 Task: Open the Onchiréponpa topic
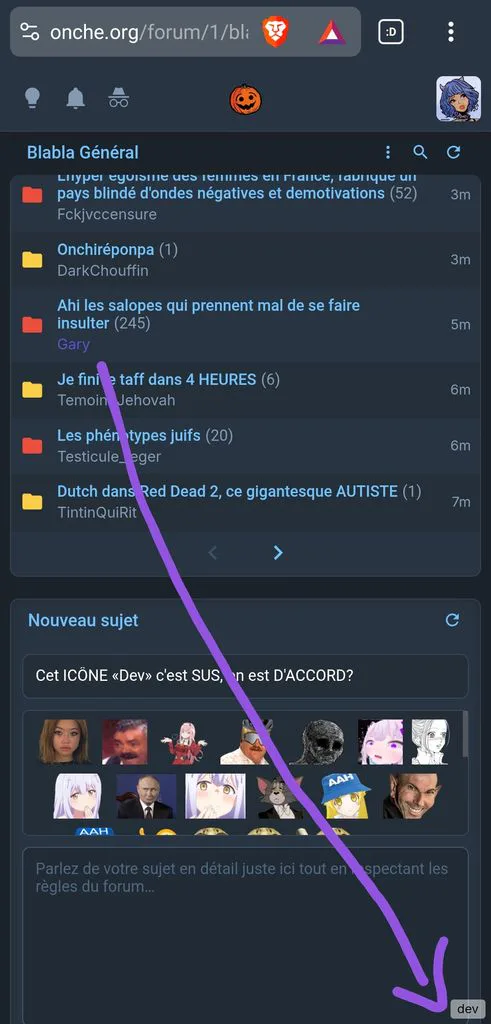pos(105,249)
